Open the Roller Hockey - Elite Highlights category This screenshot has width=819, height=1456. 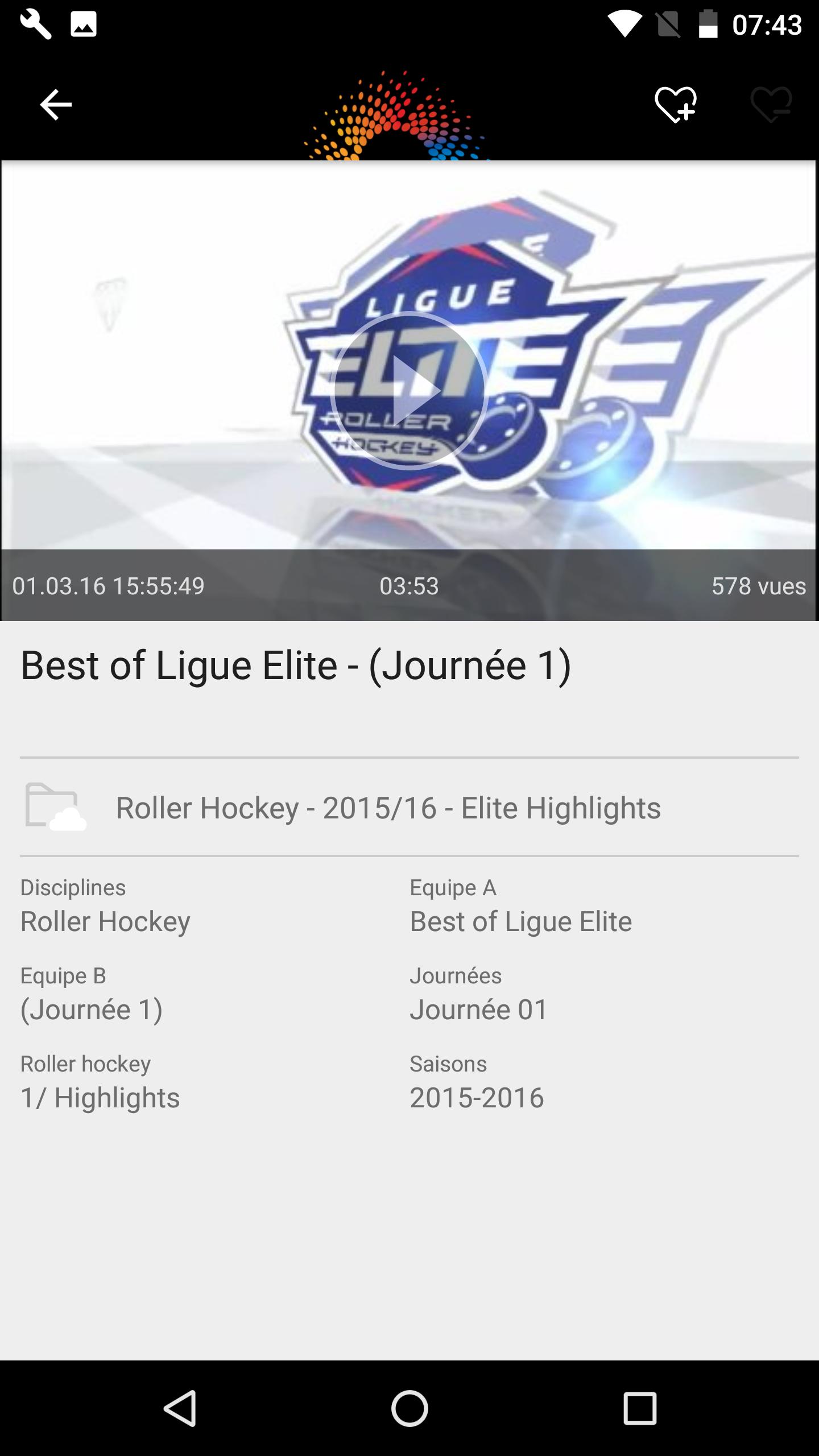coord(387,808)
